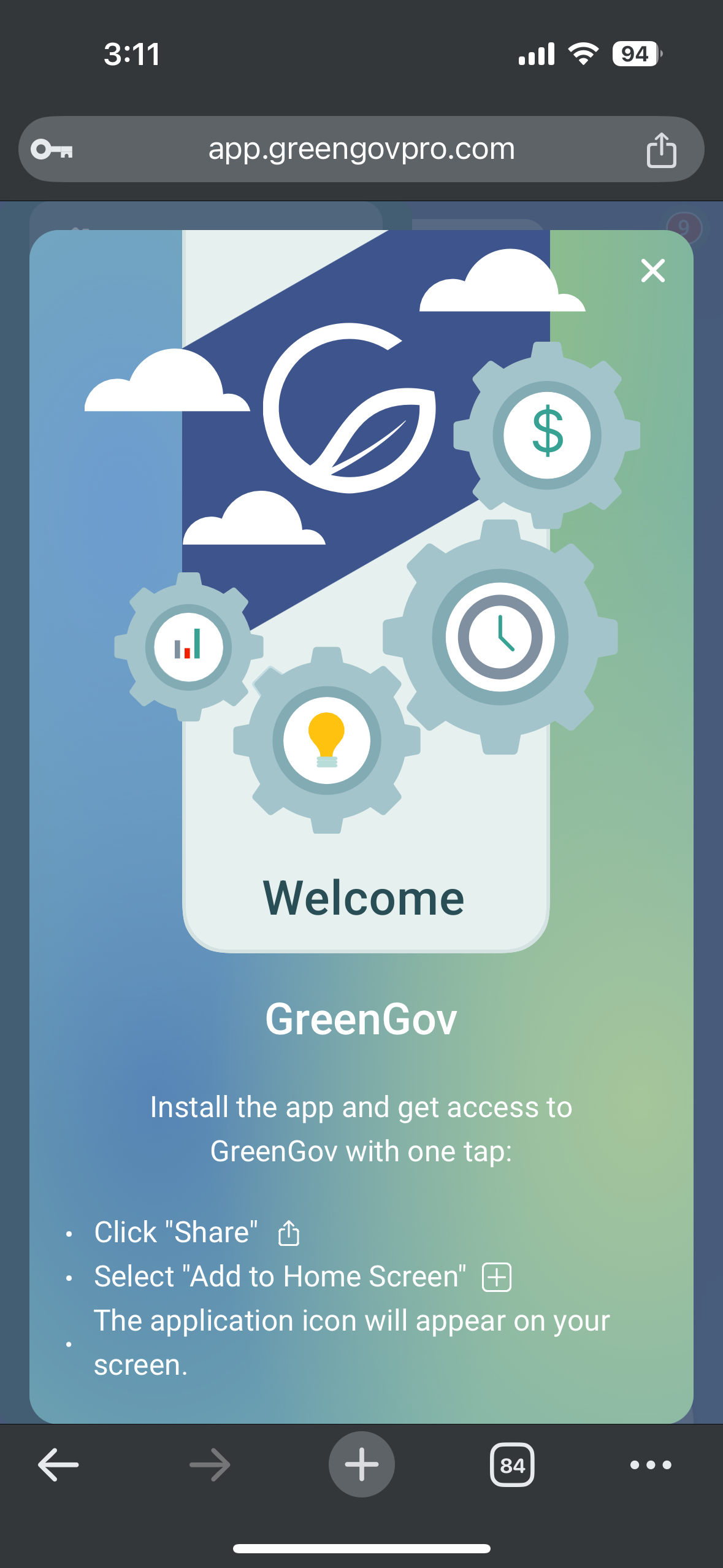Screen dimensions: 723x1568
Task: Open a new browser tab
Action: (361, 1465)
